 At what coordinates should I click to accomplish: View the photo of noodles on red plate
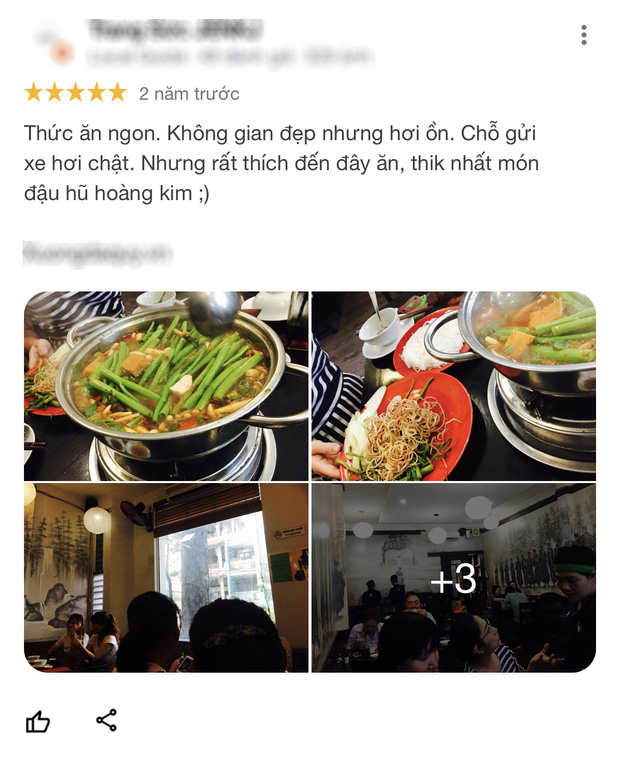453,386
